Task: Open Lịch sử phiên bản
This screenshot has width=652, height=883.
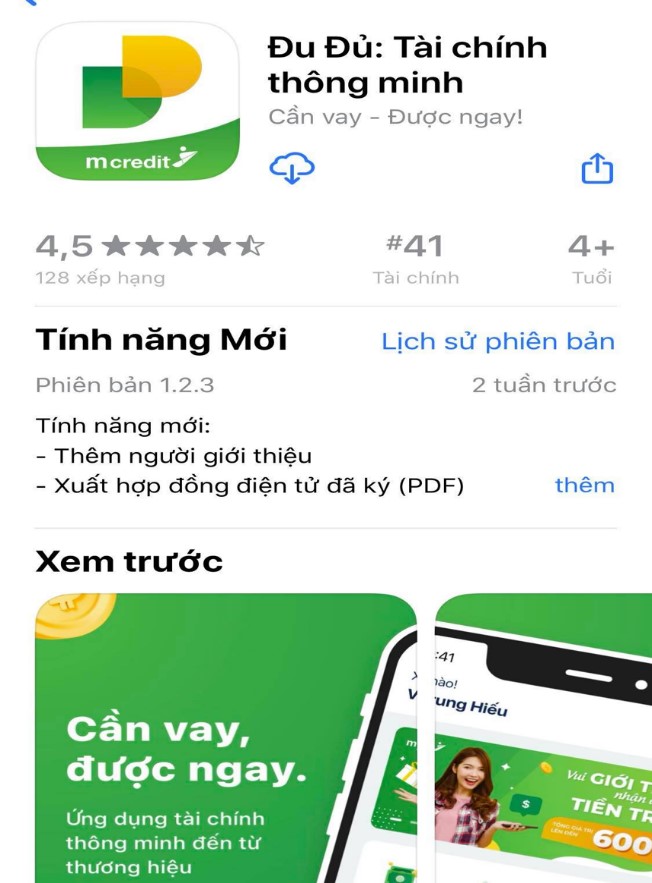Action: click(498, 341)
